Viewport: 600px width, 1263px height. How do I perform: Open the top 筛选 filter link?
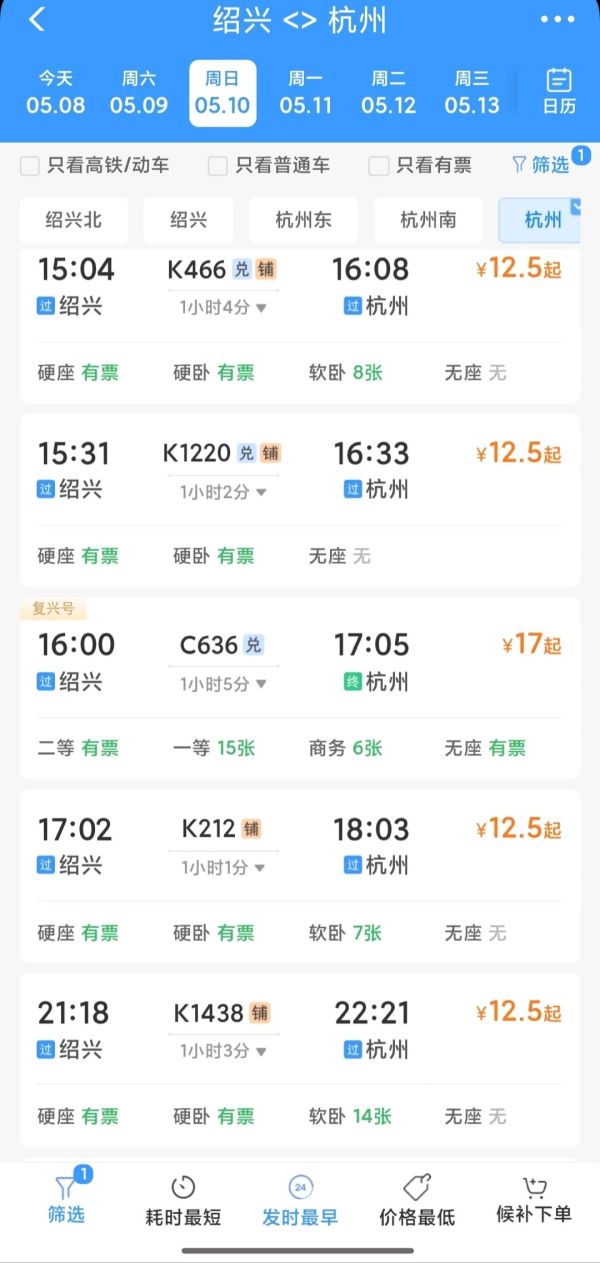tap(541, 165)
